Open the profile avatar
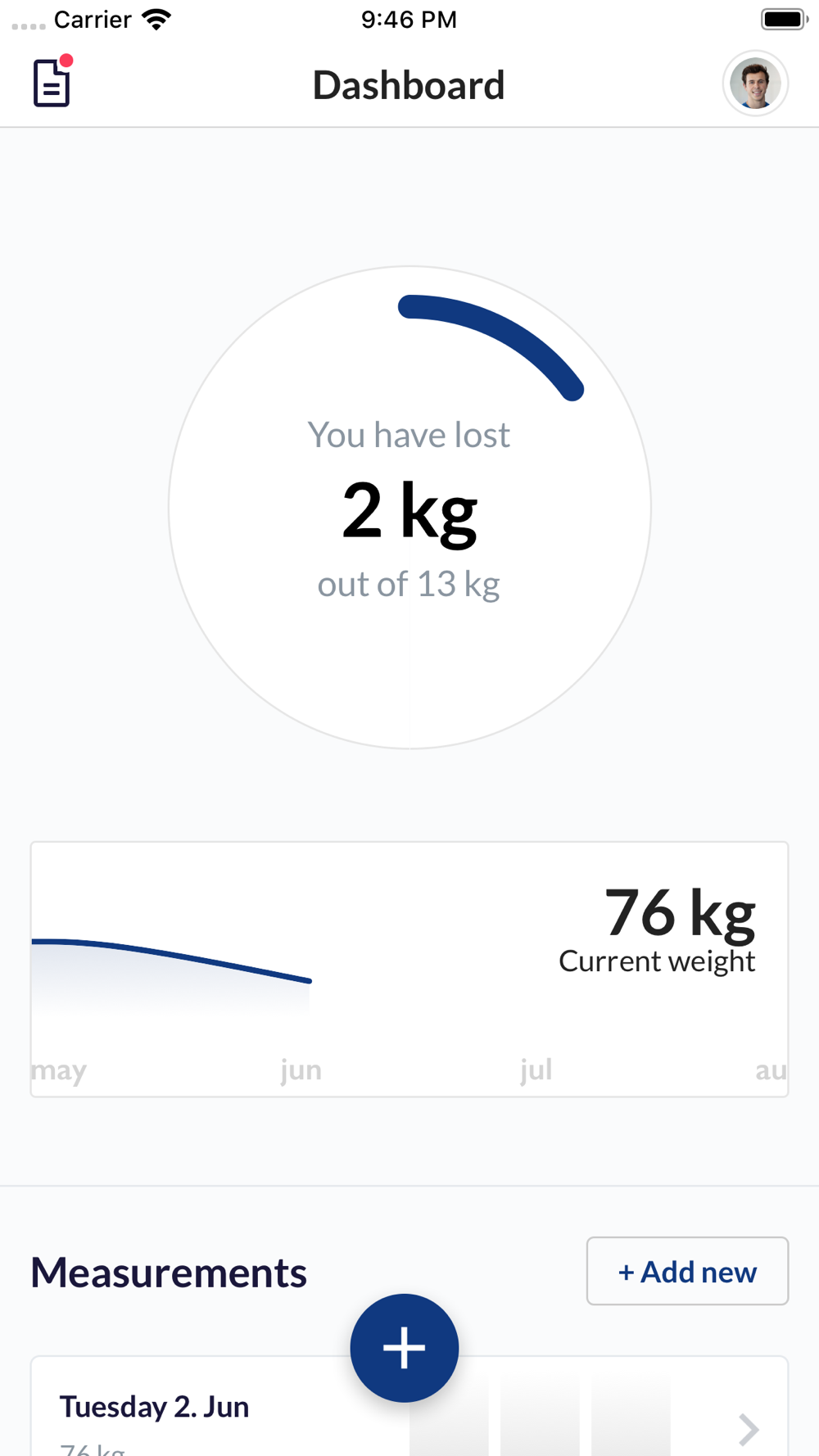The height and width of the screenshot is (1456, 819). click(x=755, y=84)
